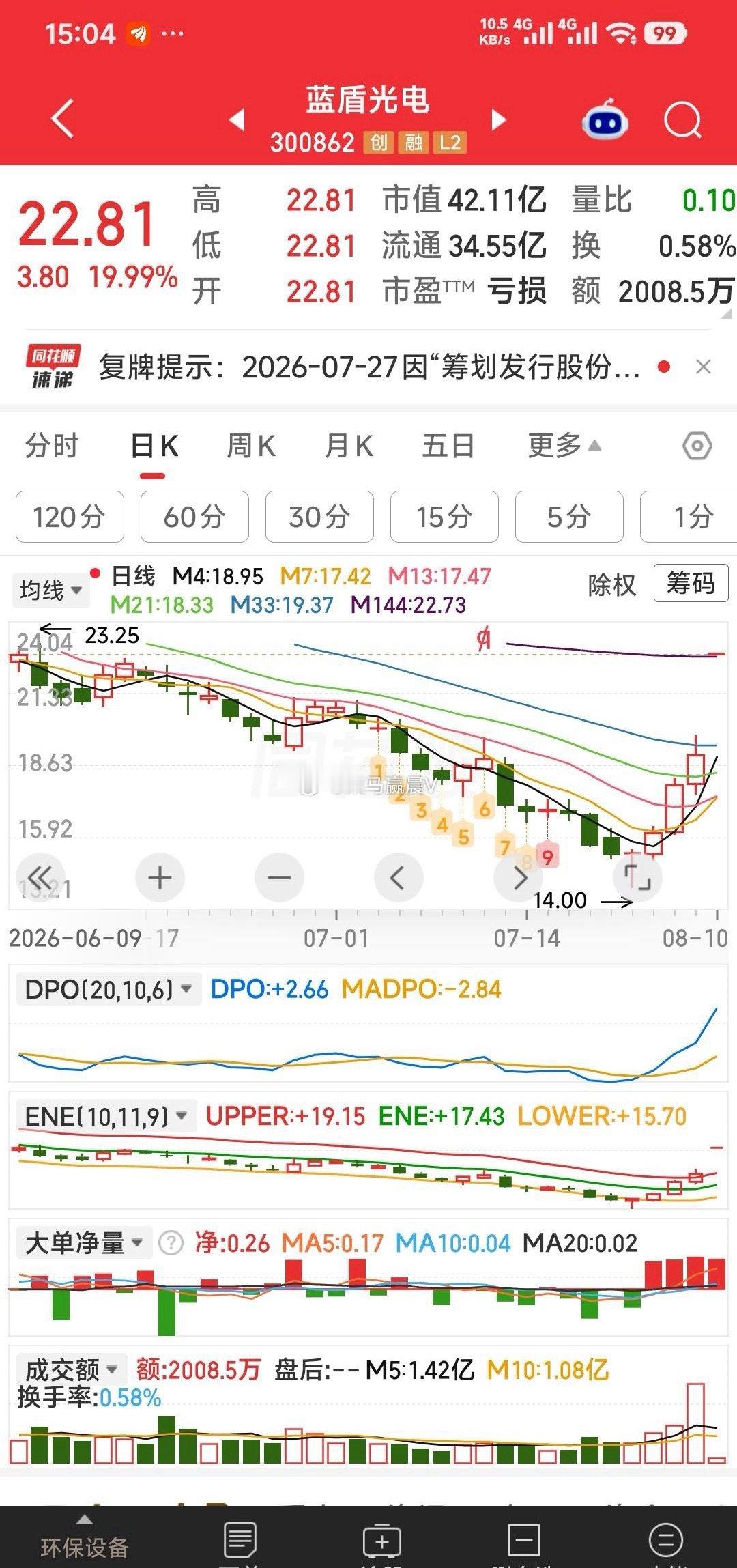Viewport: 737px width, 1568px height.
Task: Expand the 更多 chart period menu
Action: coord(564,446)
